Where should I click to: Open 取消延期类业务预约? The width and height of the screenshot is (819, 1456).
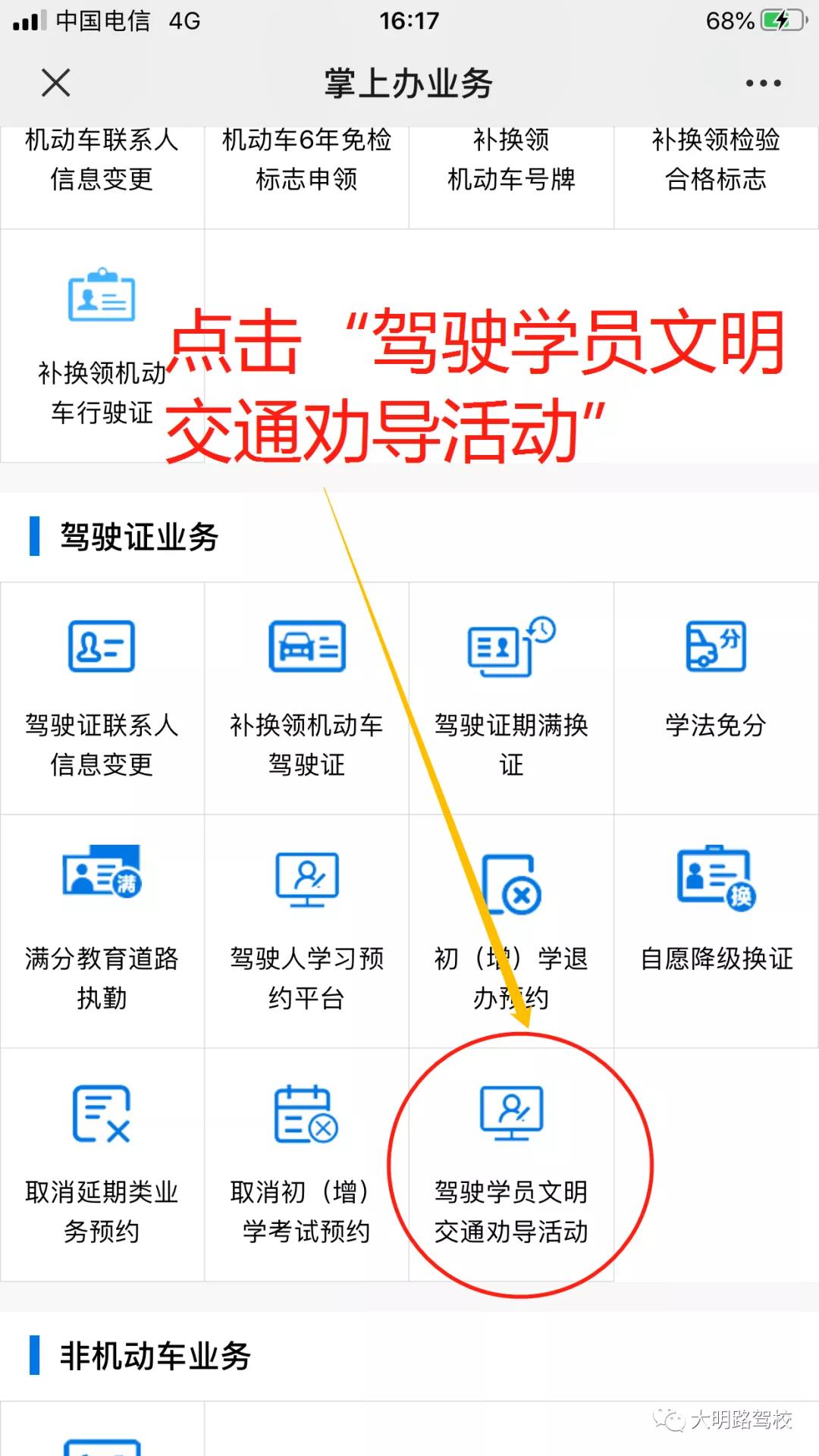[x=102, y=1164]
